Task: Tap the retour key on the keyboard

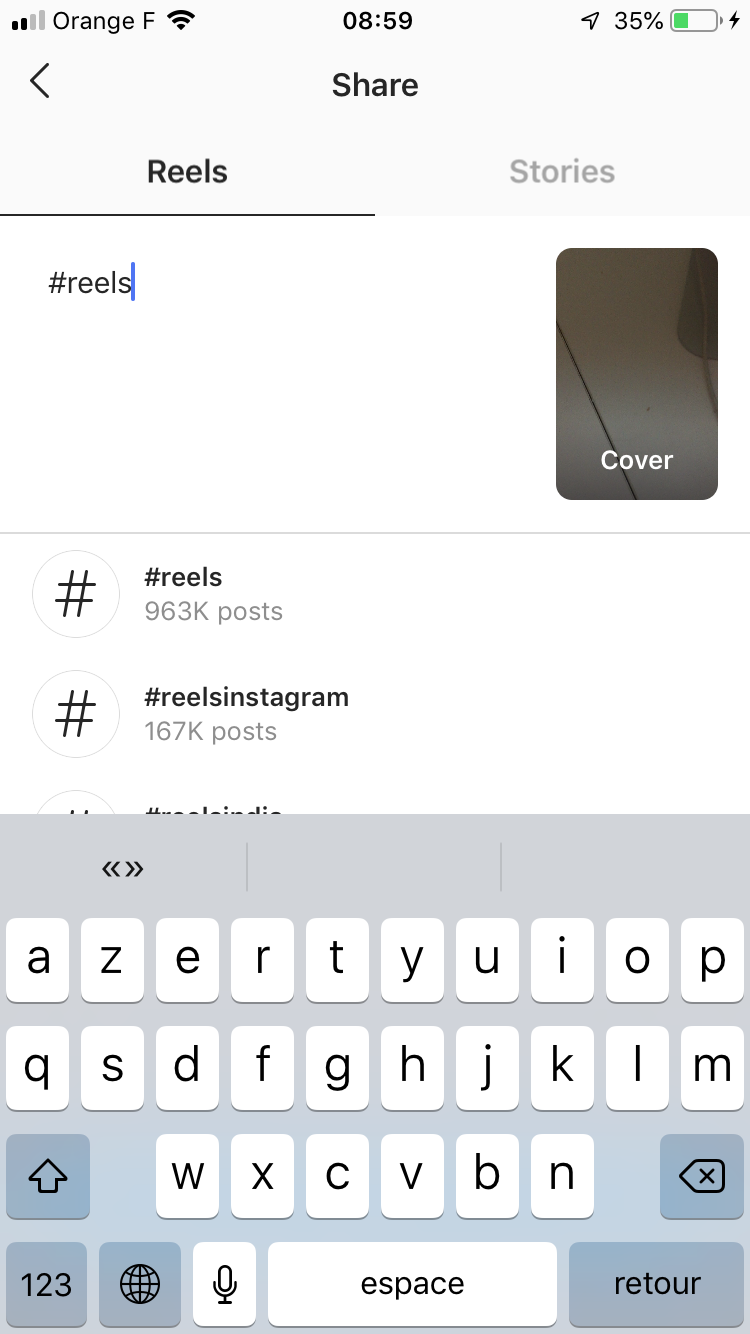Action: 657,1284
